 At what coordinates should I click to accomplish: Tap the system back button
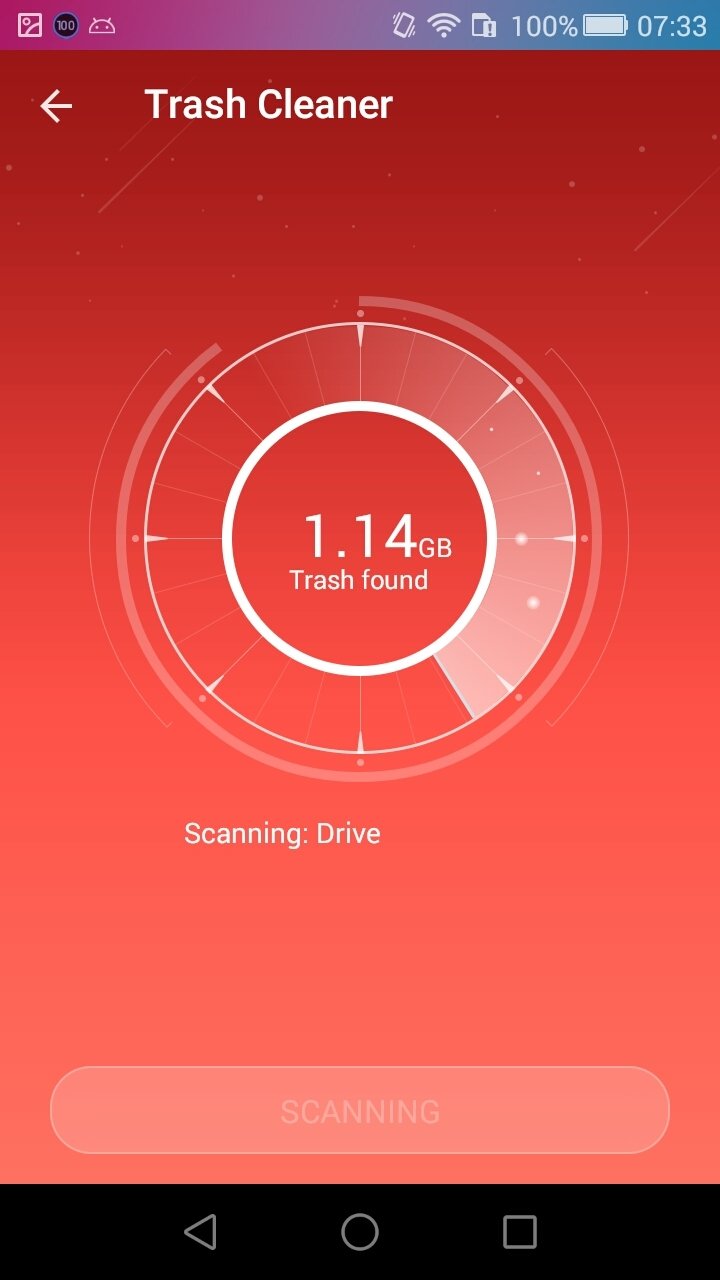tap(201, 1232)
